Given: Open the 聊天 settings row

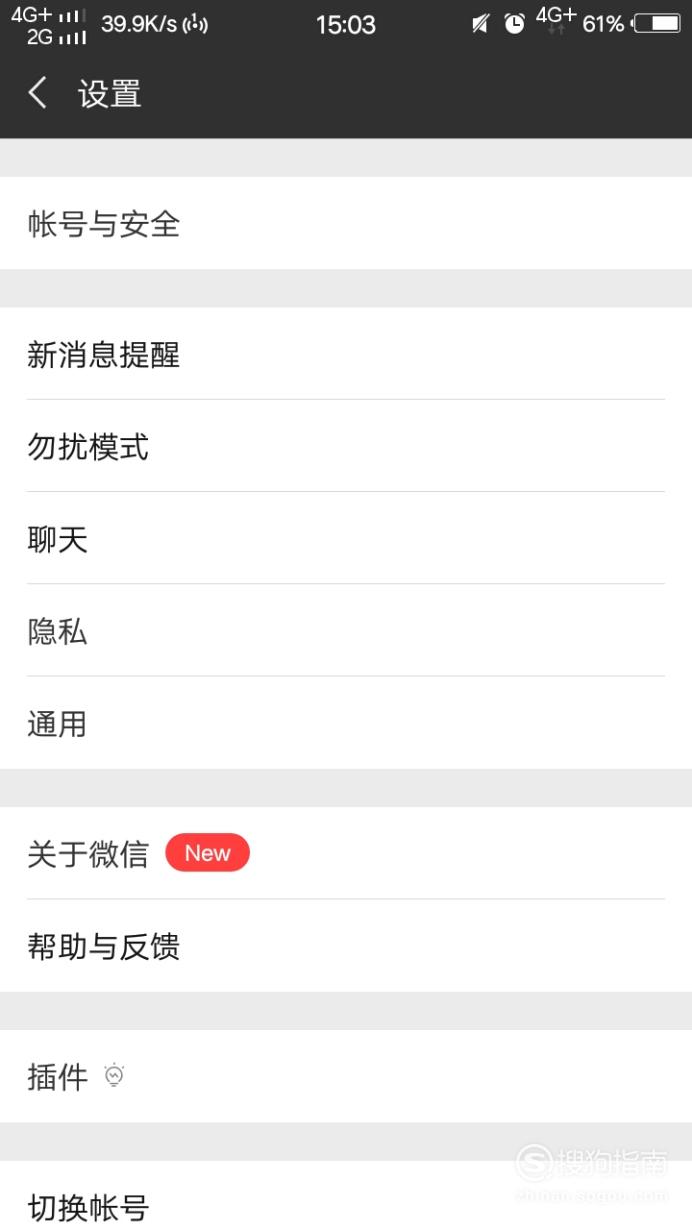Looking at the screenshot, I should coord(346,538).
